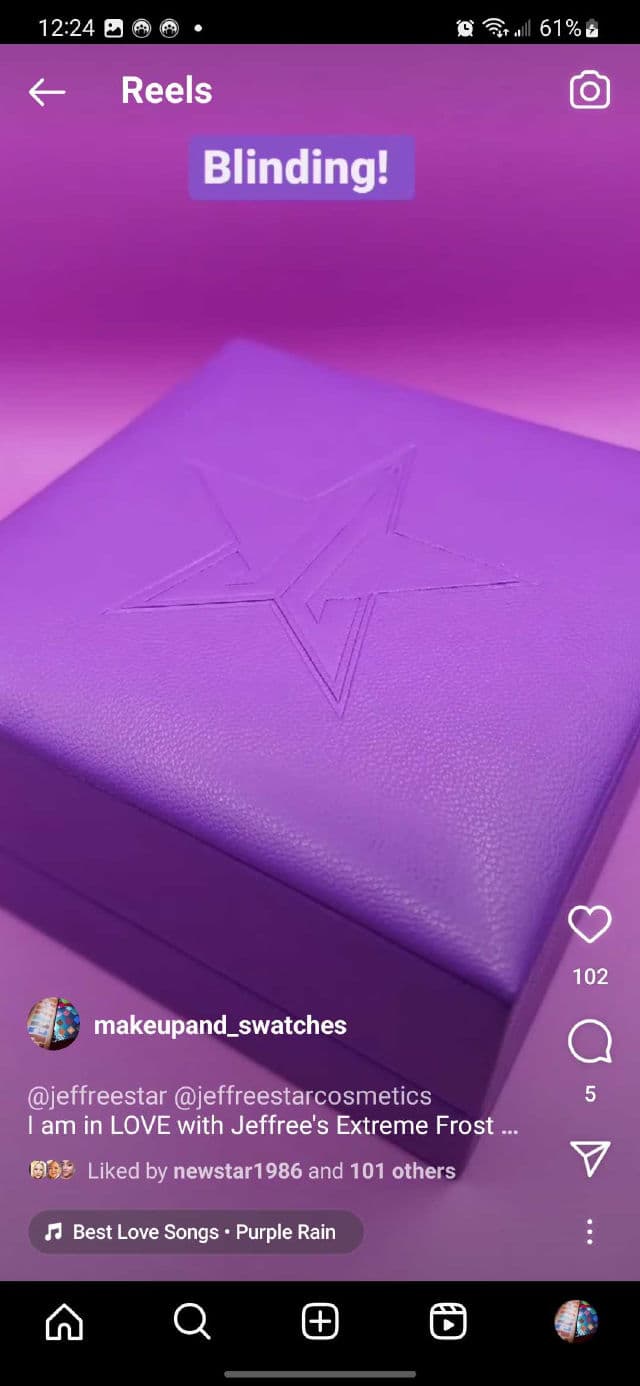
Task: View the accounts that liked this reel
Action: coord(270,1171)
